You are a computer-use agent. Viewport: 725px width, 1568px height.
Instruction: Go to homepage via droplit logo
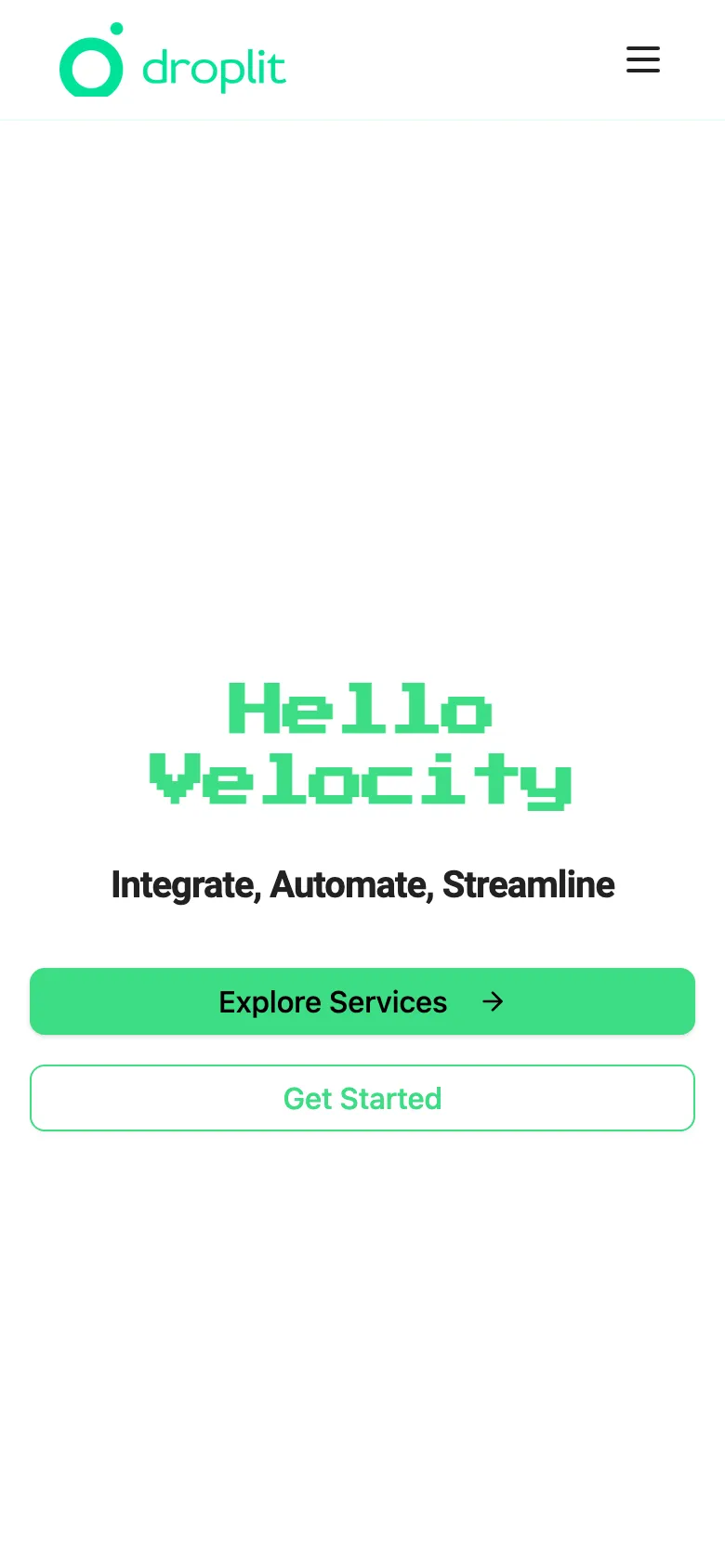pyautogui.click(x=173, y=61)
